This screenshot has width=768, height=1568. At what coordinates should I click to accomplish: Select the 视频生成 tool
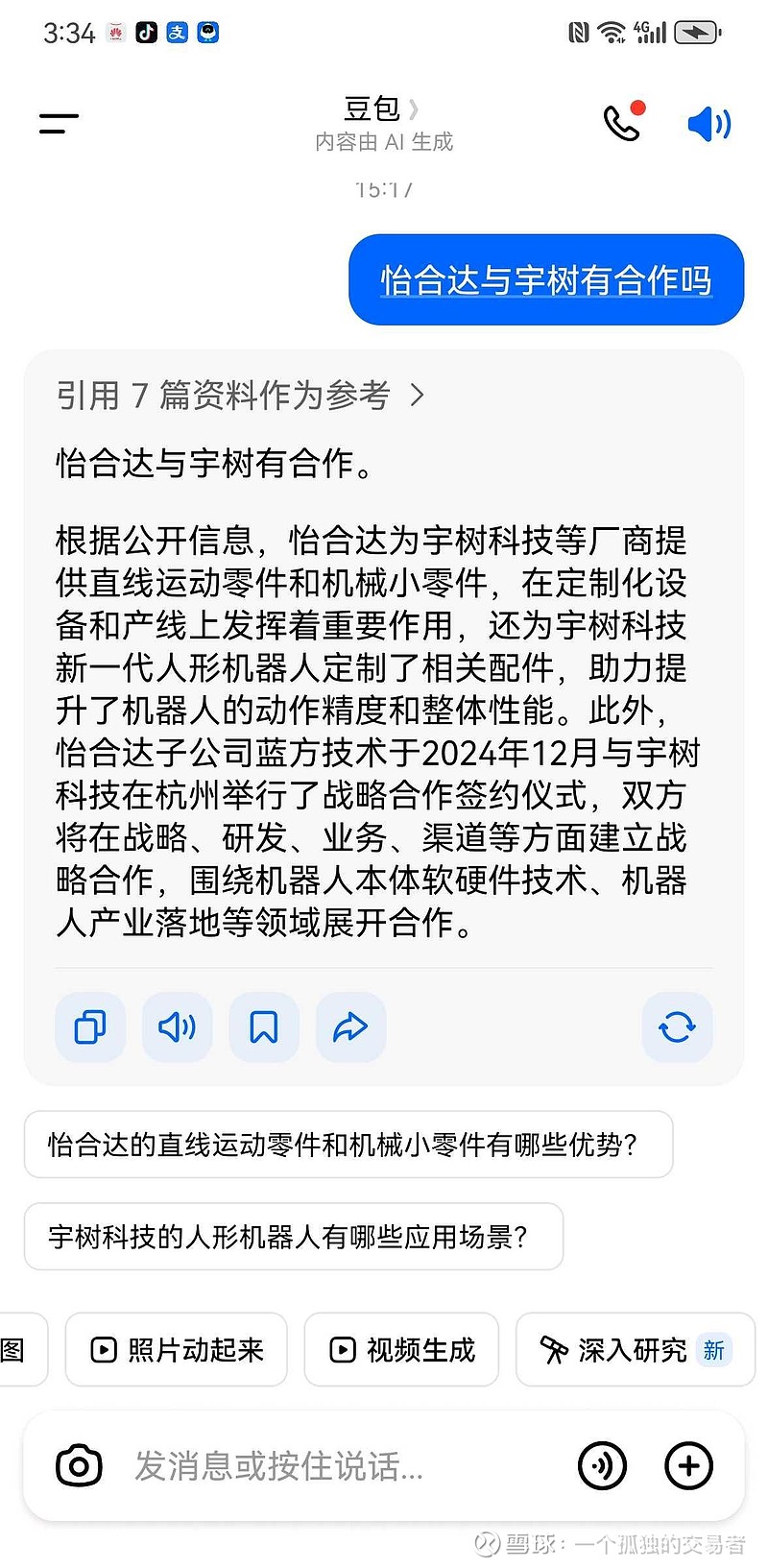pos(401,1350)
